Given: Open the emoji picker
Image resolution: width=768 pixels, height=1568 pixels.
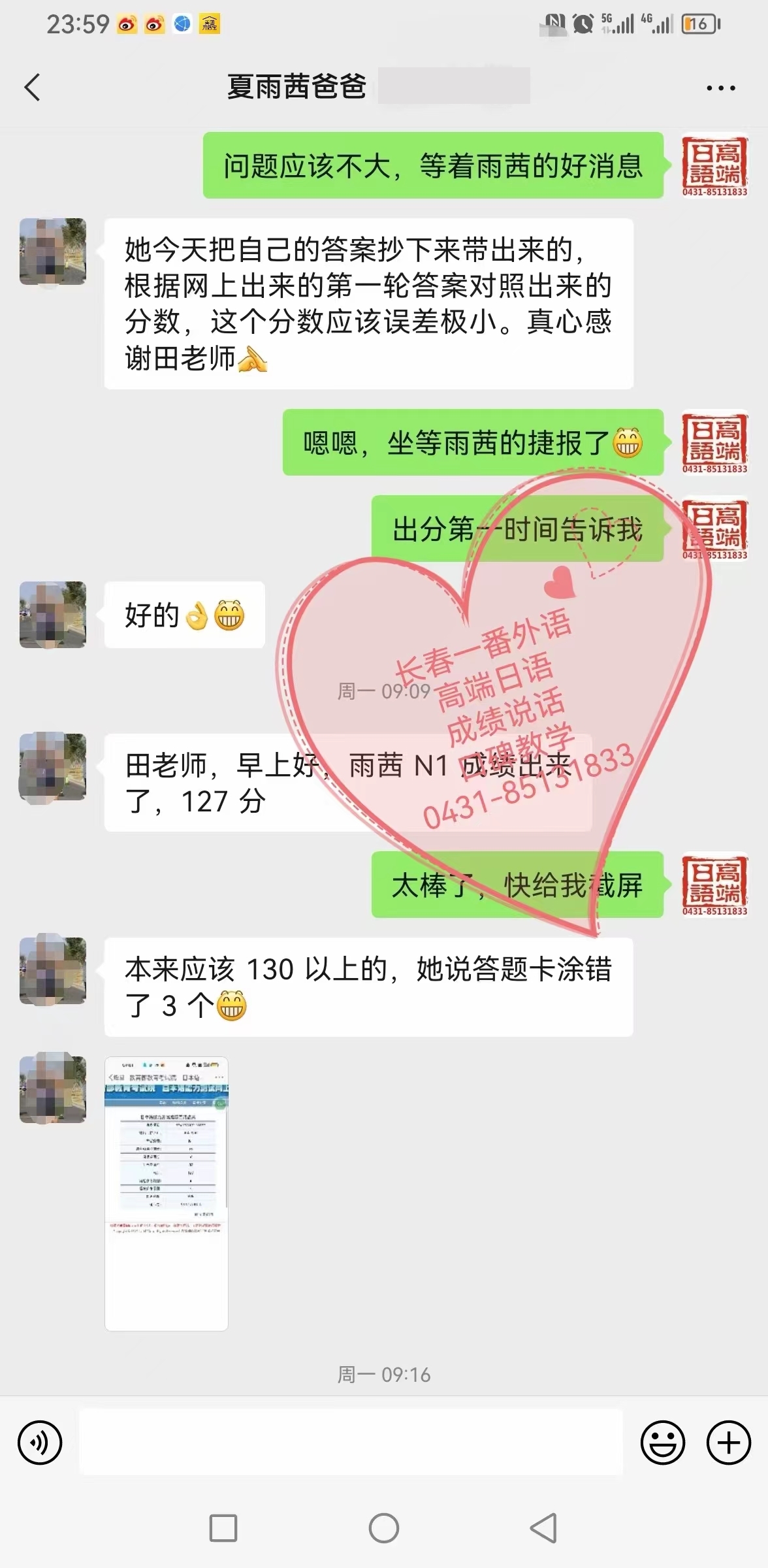Looking at the screenshot, I should 662,1443.
